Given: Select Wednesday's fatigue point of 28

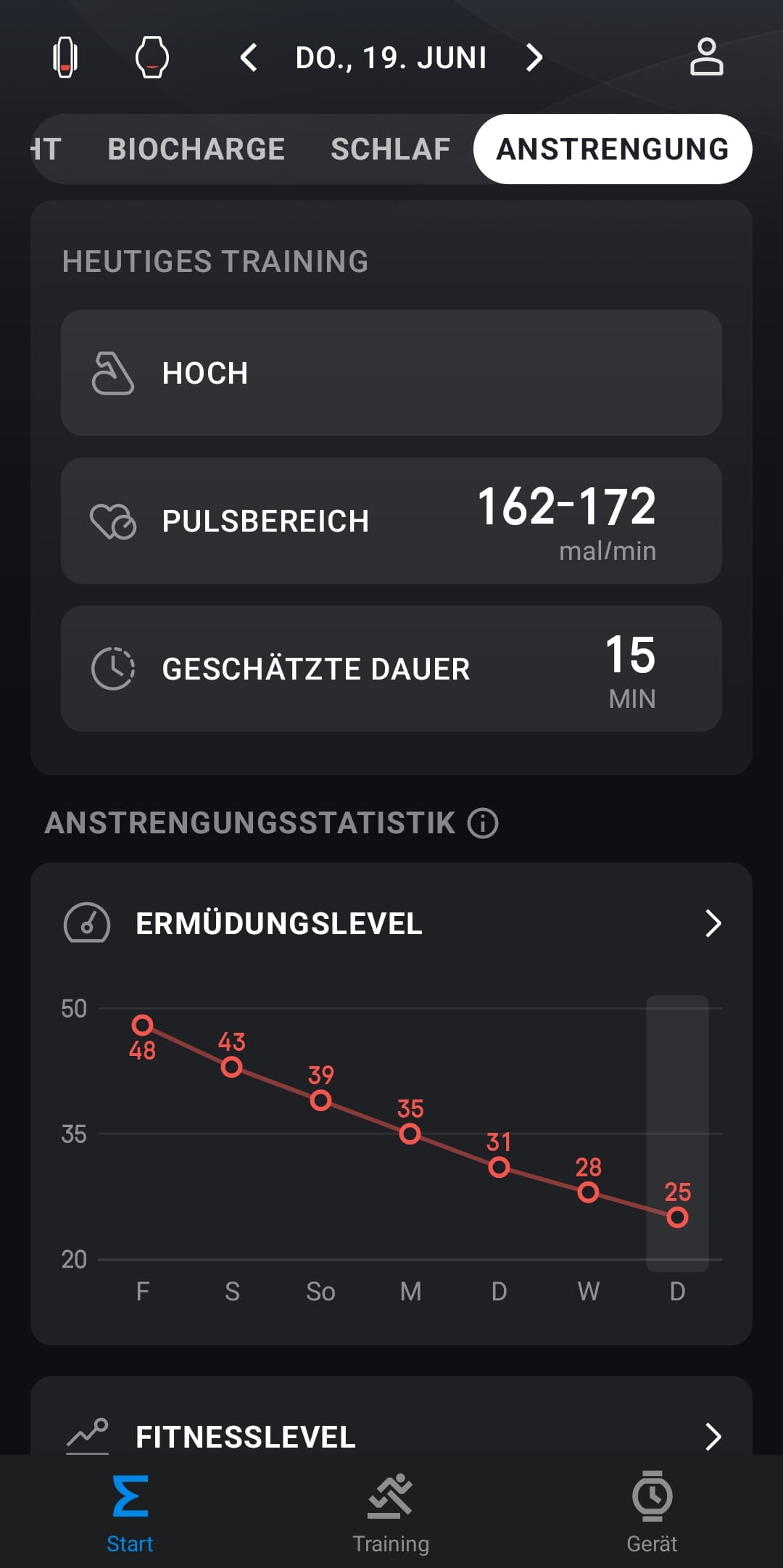Looking at the screenshot, I should click(588, 1192).
